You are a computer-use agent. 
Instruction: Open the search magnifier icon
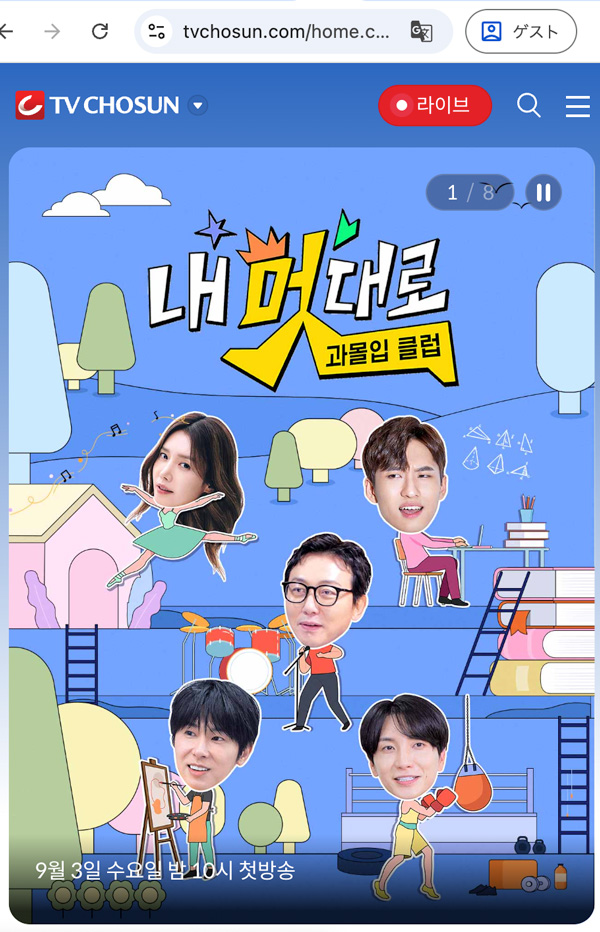[x=529, y=105]
